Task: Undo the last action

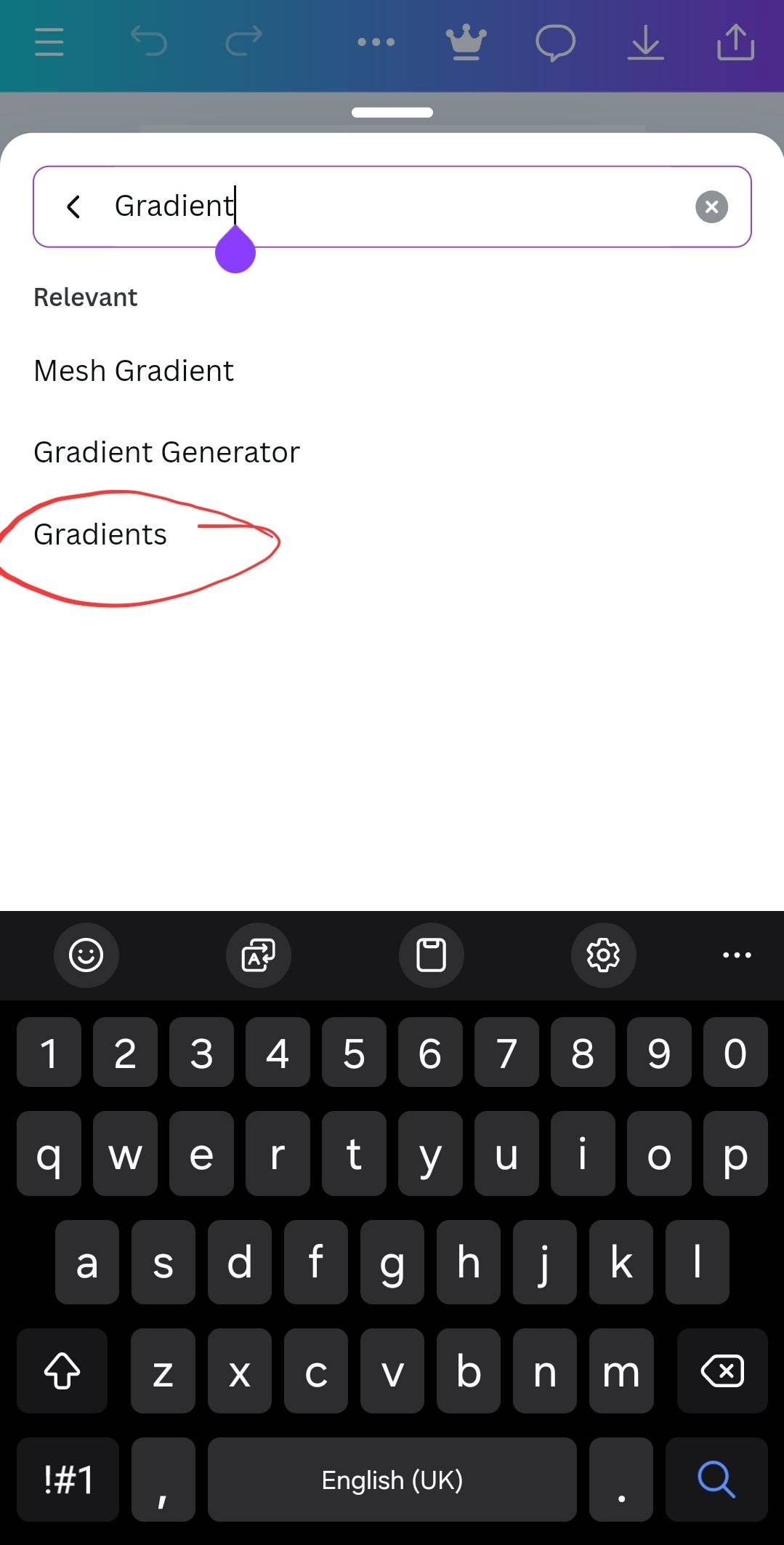Action: [149, 41]
